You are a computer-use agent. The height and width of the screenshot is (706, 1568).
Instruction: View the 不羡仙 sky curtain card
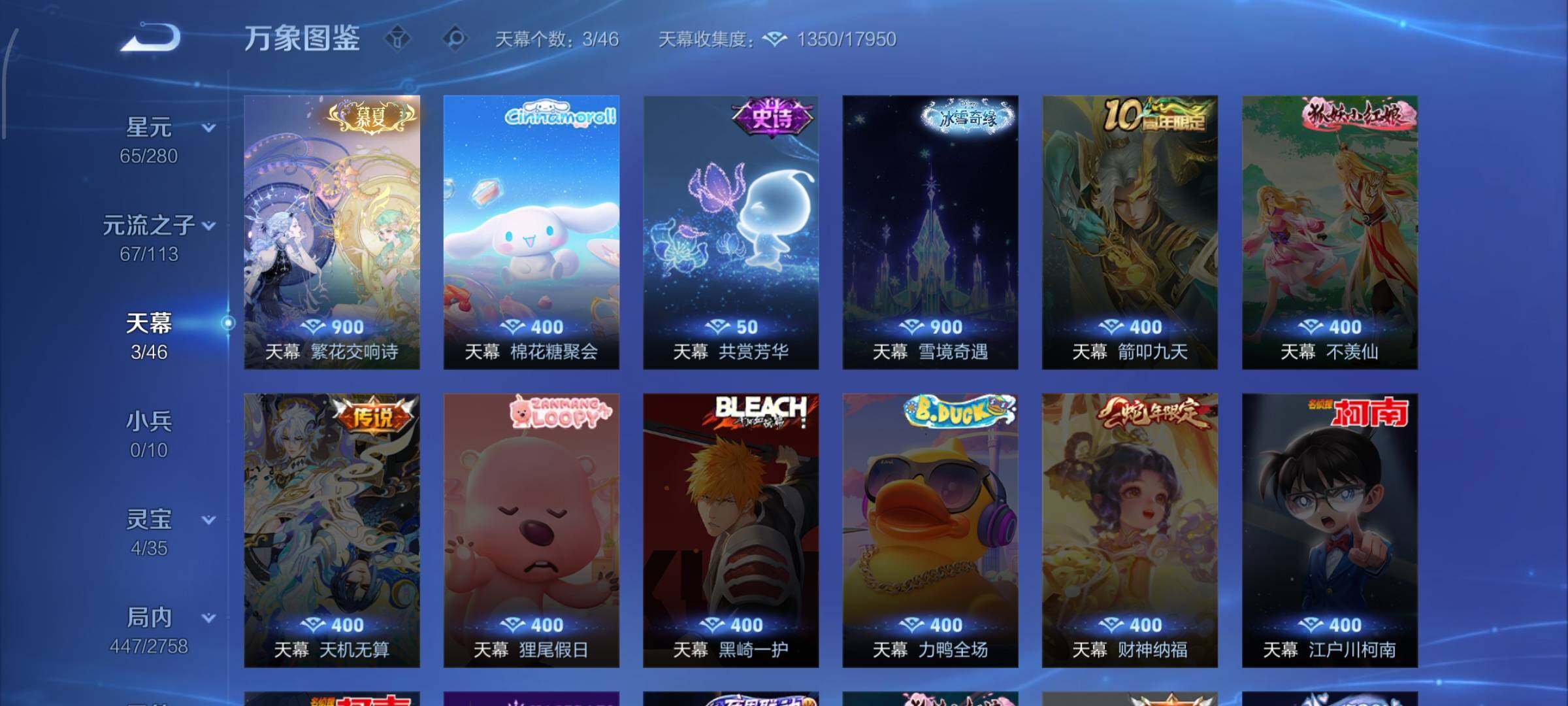pyautogui.click(x=1330, y=232)
